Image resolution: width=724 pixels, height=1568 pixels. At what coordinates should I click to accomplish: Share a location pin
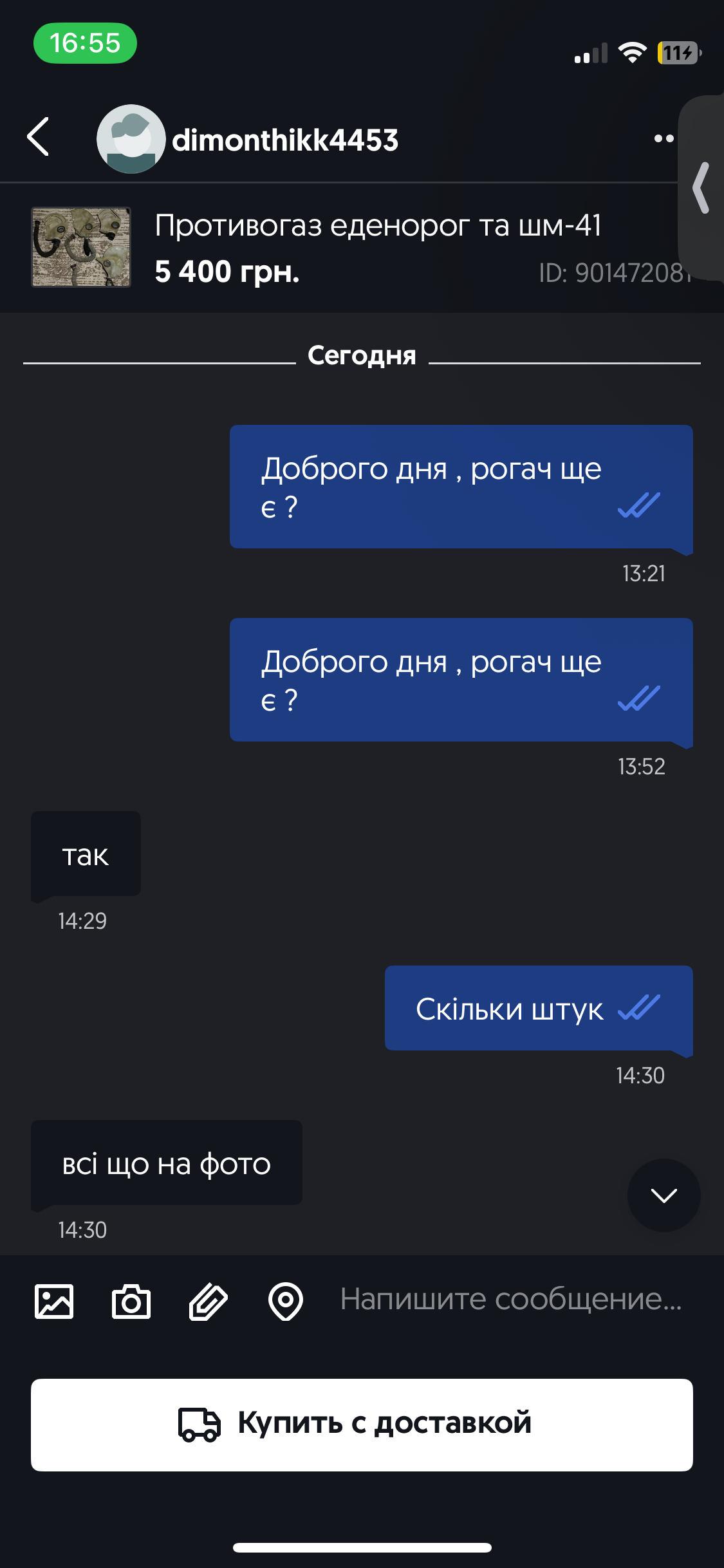pos(286,1302)
